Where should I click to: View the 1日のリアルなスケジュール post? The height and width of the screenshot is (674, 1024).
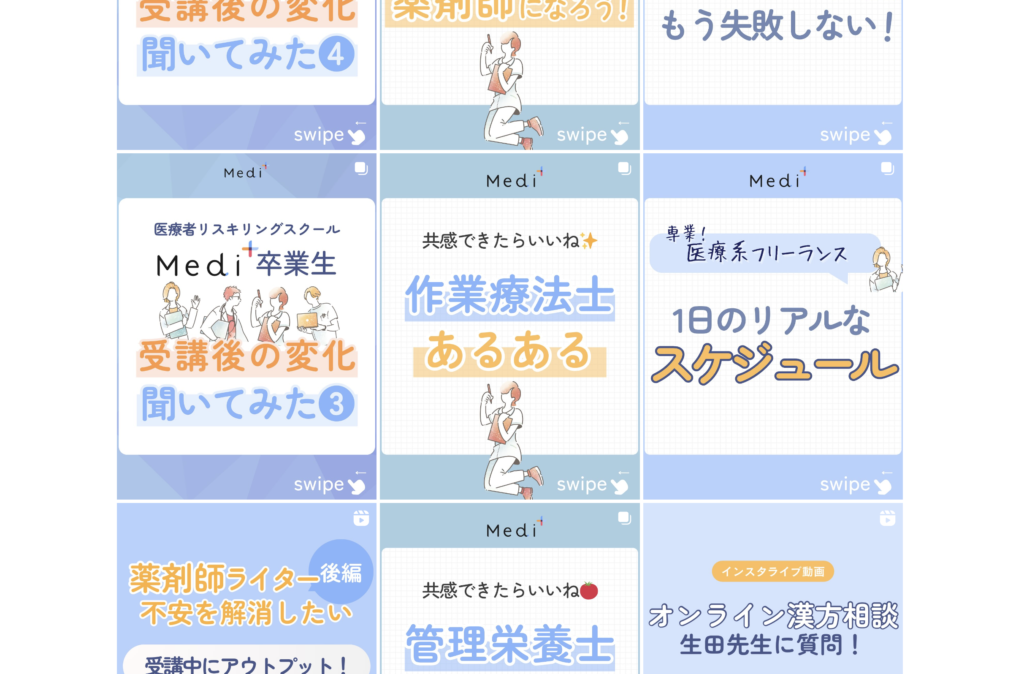pos(773,325)
